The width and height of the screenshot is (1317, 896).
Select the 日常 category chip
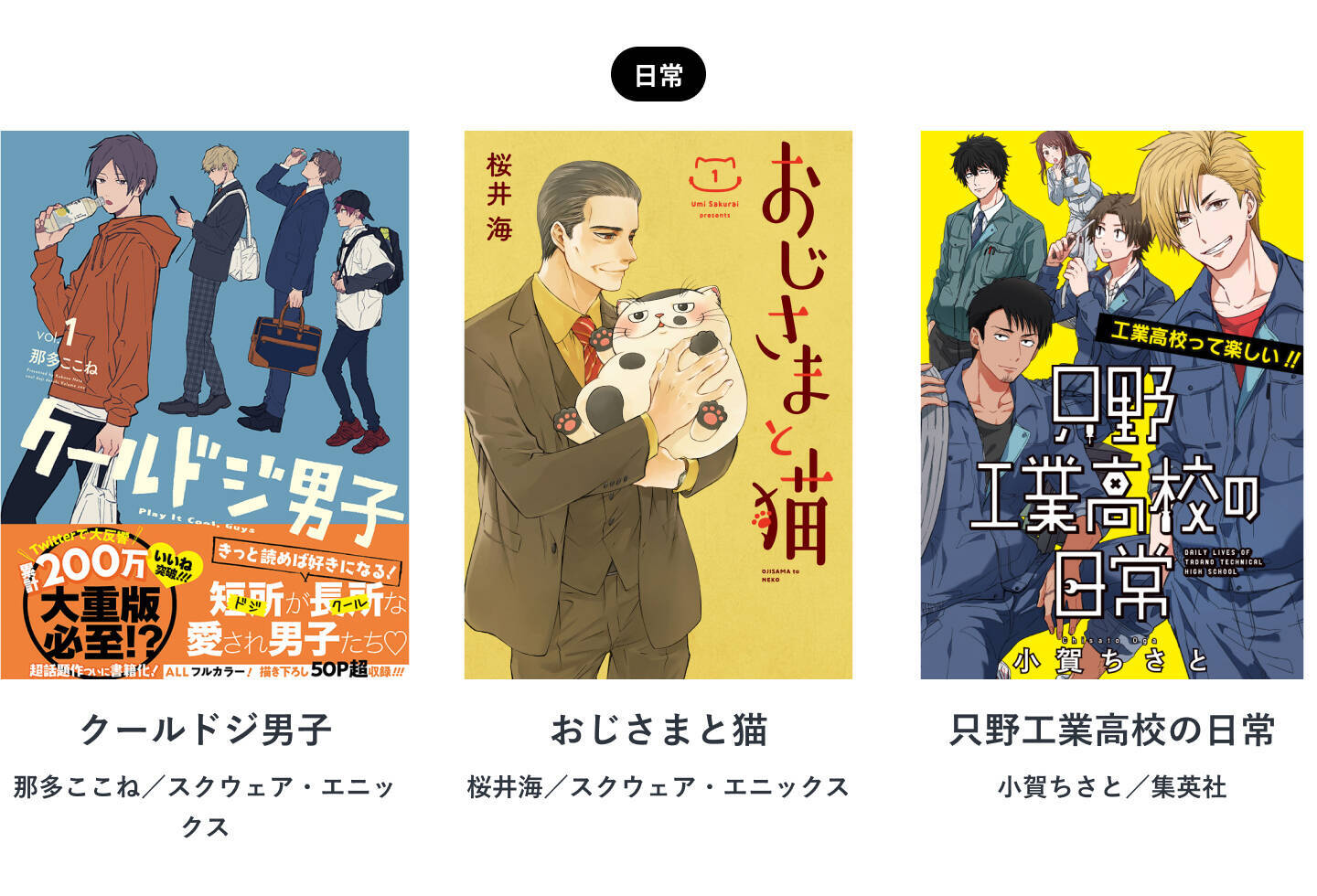pos(658,74)
